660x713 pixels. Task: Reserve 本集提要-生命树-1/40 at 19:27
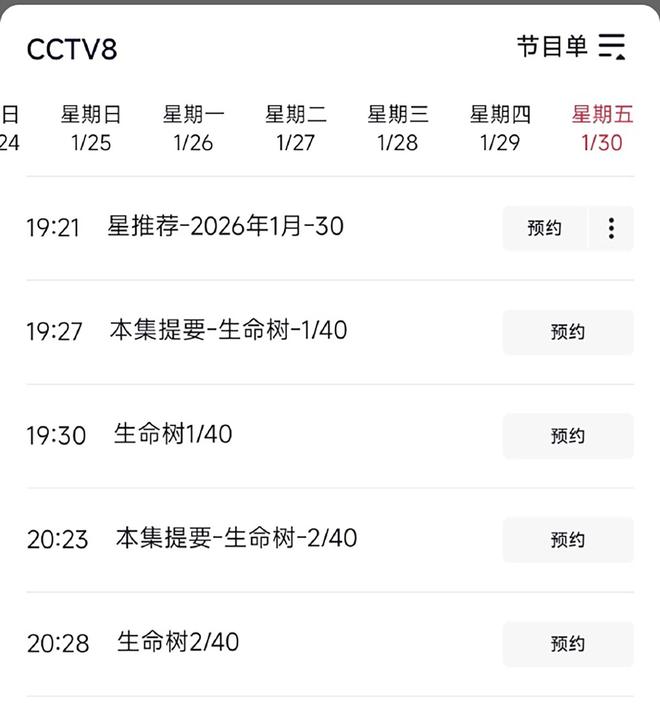point(567,332)
